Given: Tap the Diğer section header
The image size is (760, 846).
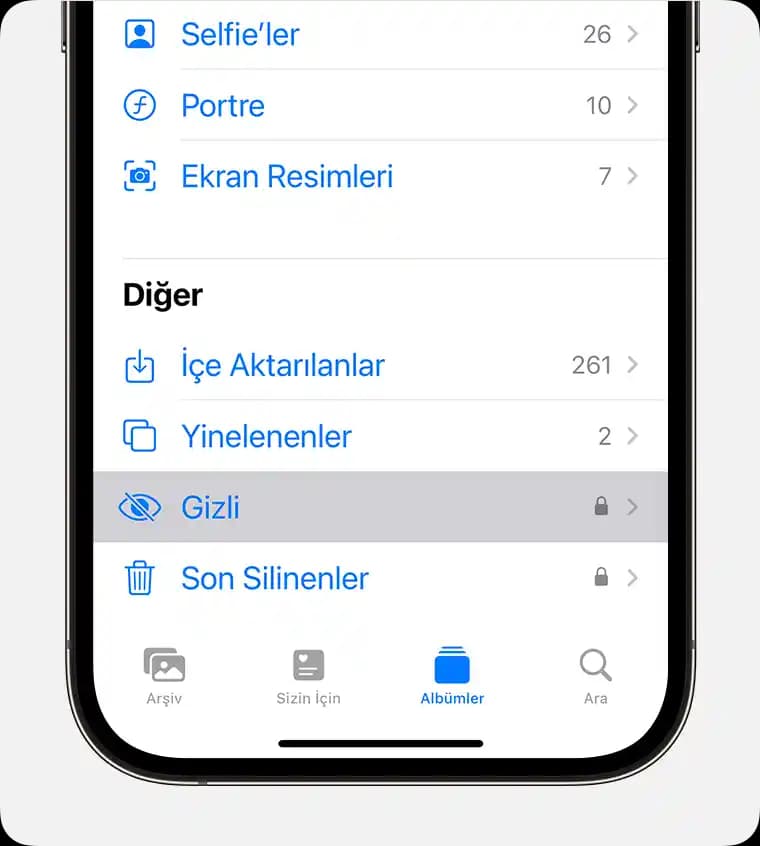Looking at the screenshot, I should (x=161, y=295).
